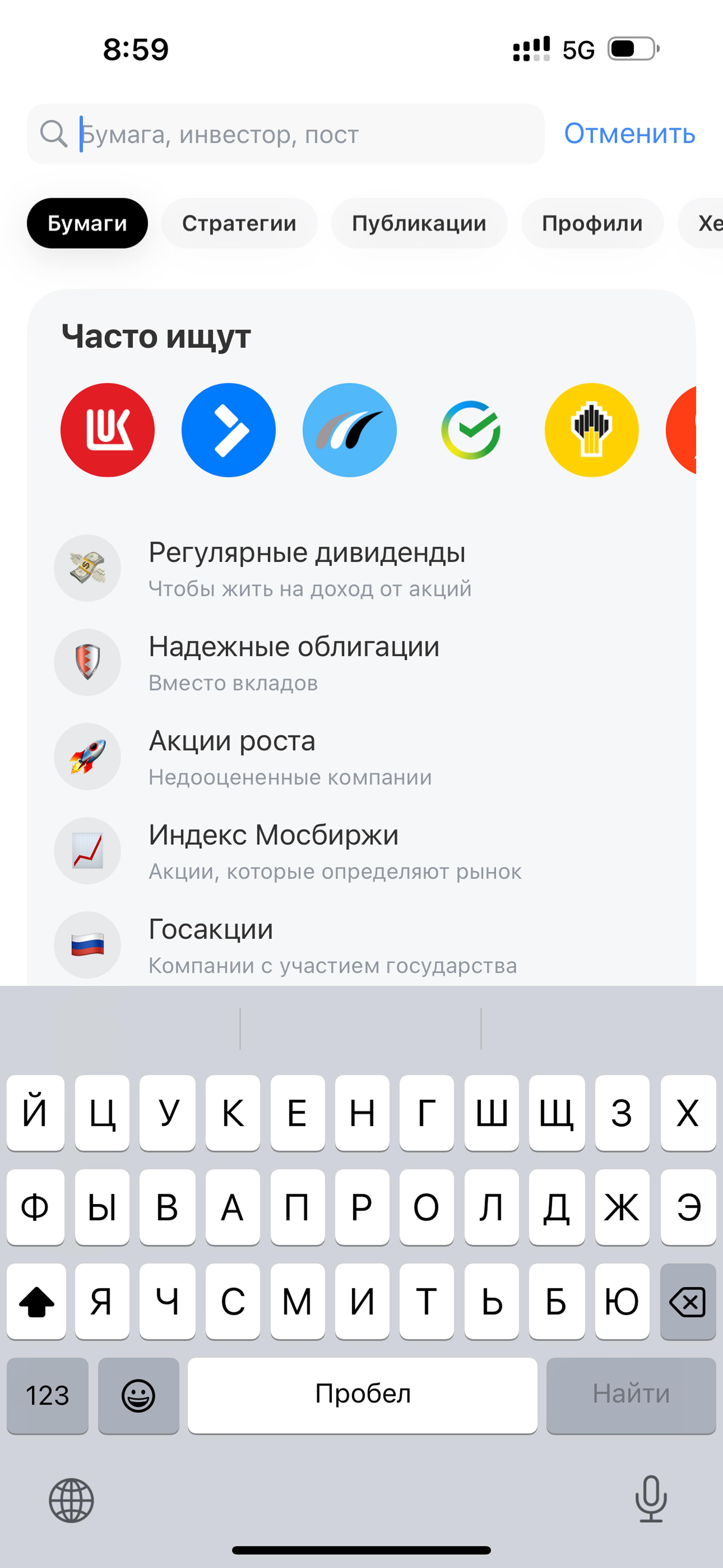The image size is (723, 1568).
Task: Open the light-blue logo with gray and black arcs
Action: click(x=350, y=430)
